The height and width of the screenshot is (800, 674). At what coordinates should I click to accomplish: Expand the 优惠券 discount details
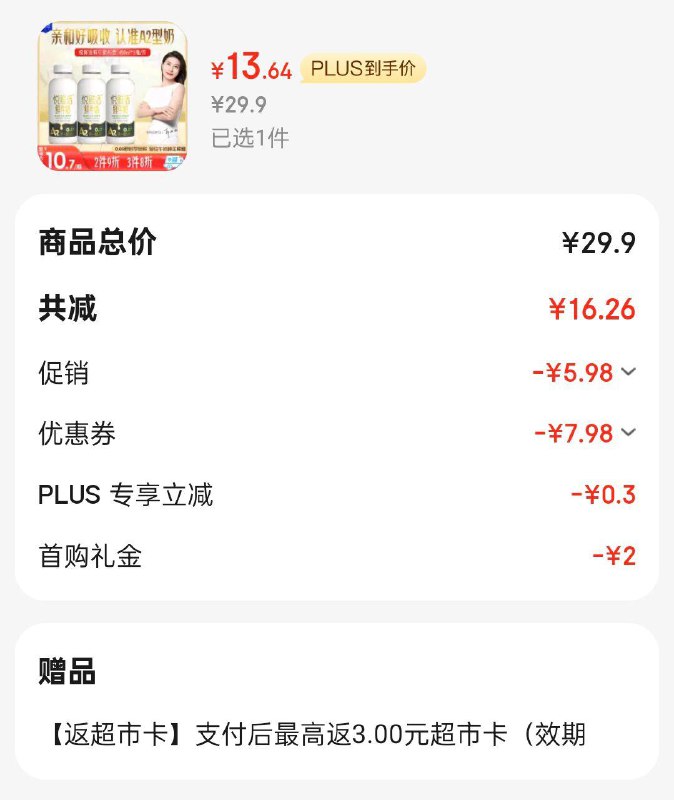628,433
